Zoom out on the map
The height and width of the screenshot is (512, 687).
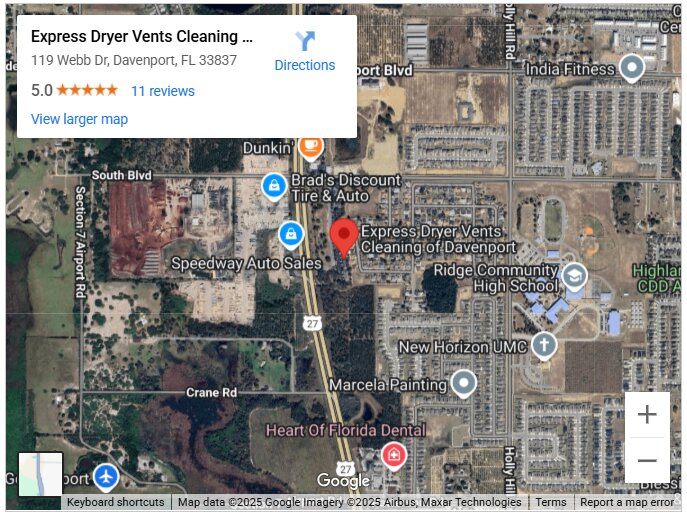coord(647,461)
